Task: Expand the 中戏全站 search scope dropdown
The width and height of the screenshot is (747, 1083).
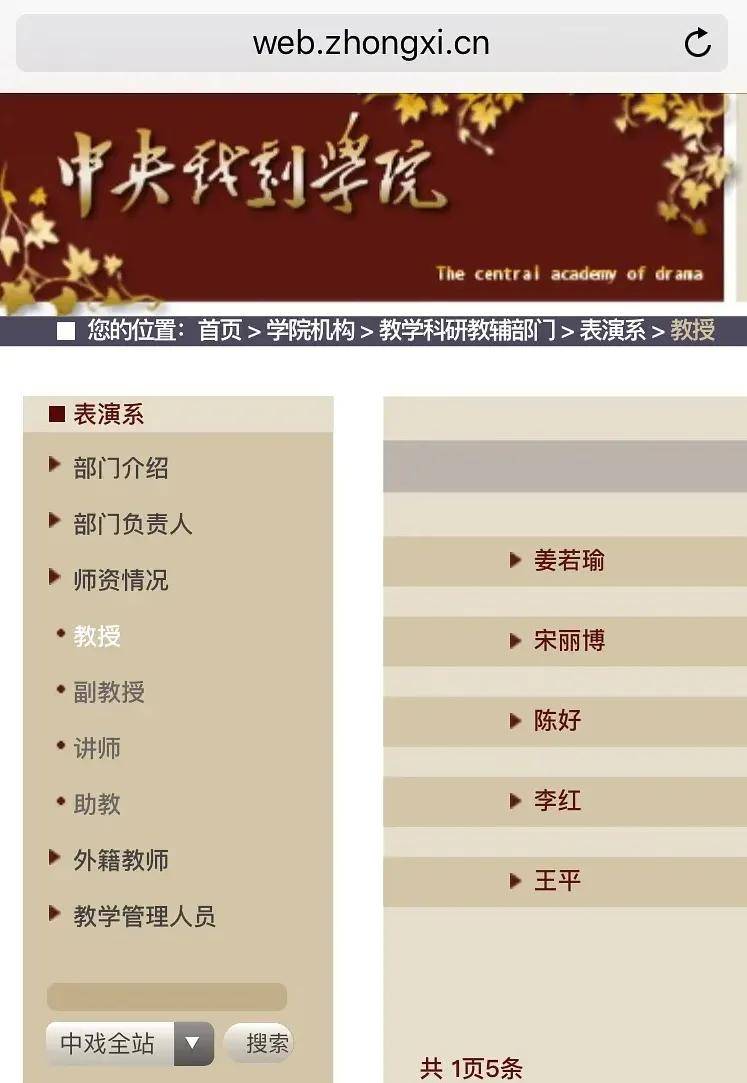Action: click(193, 1044)
